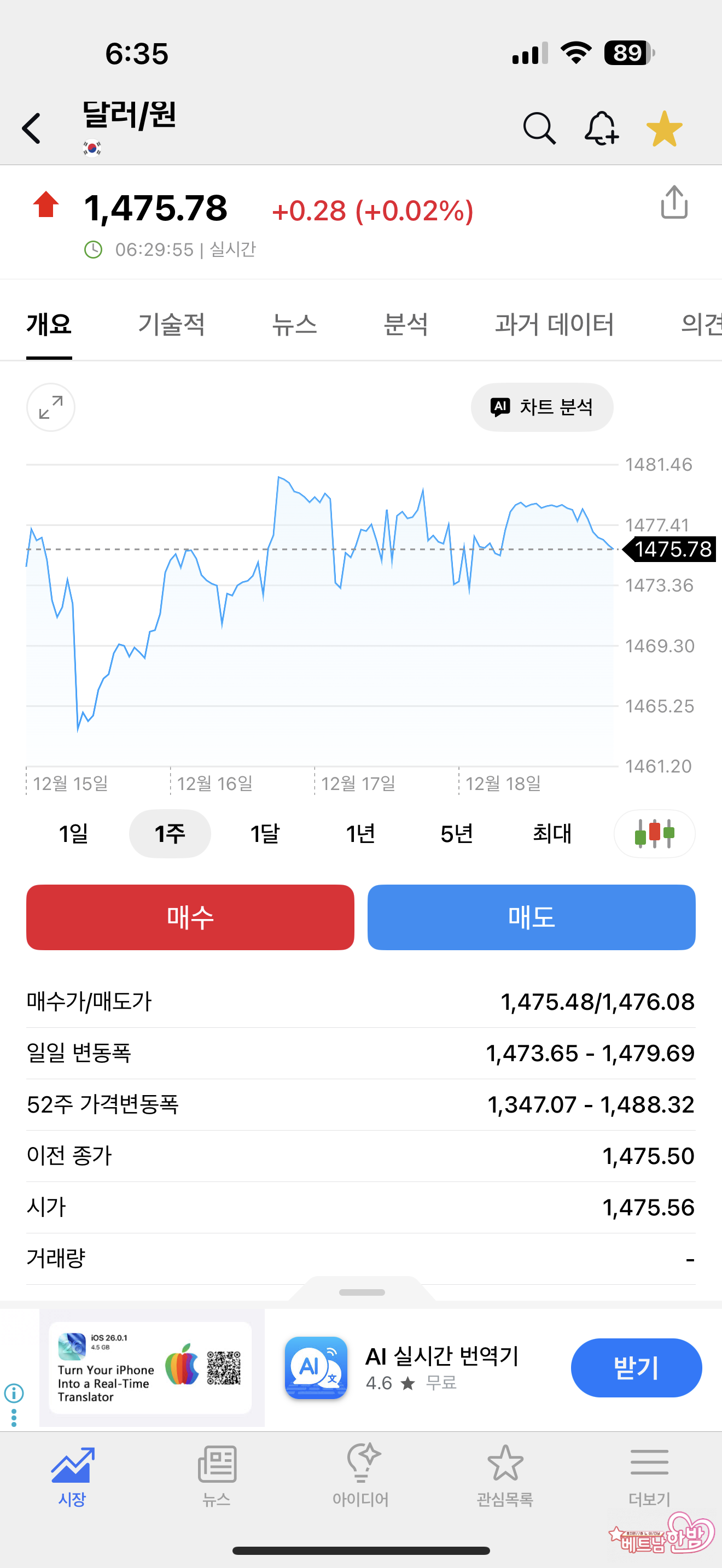Switch to candlestick chart view
This screenshot has height=1568, width=722.
tap(654, 833)
